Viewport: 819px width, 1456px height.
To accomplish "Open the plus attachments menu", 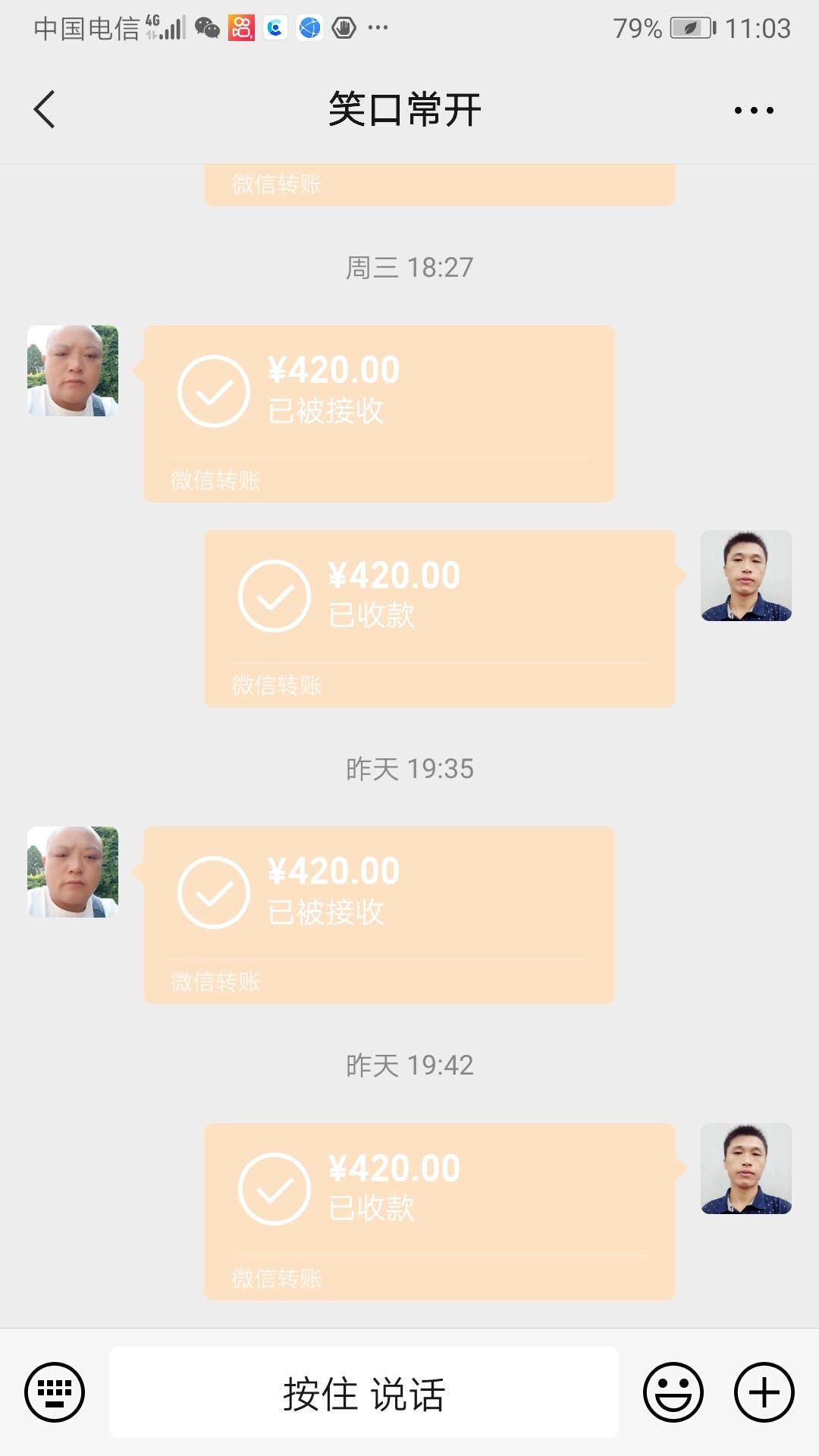I will coord(764,1392).
